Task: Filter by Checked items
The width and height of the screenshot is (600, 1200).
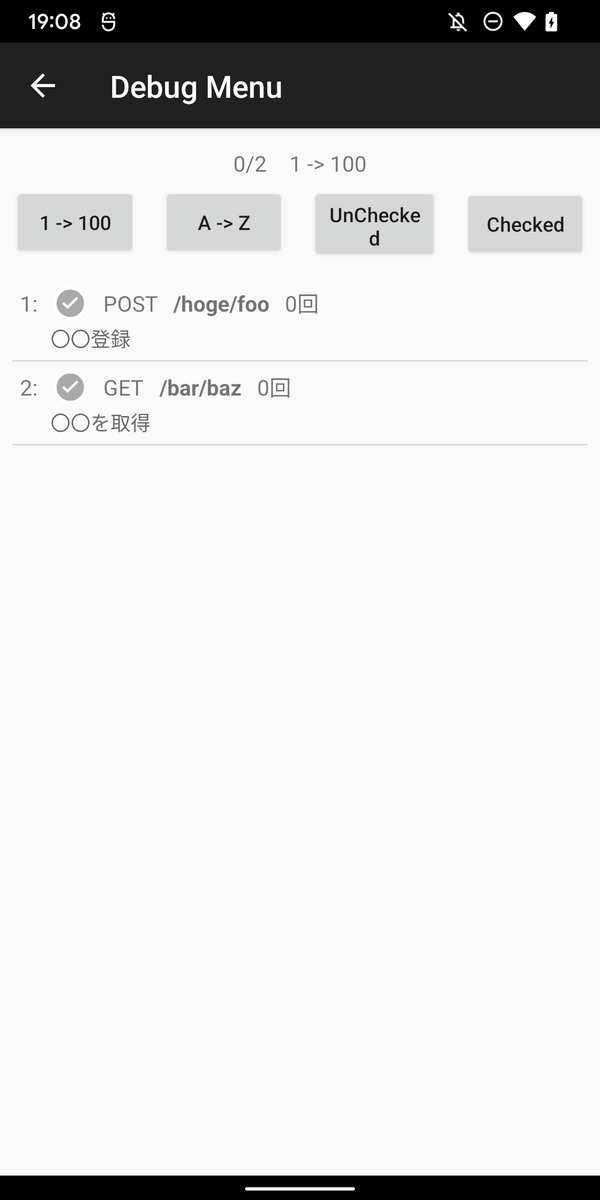Action: pyautogui.click(x=525, y=225)
